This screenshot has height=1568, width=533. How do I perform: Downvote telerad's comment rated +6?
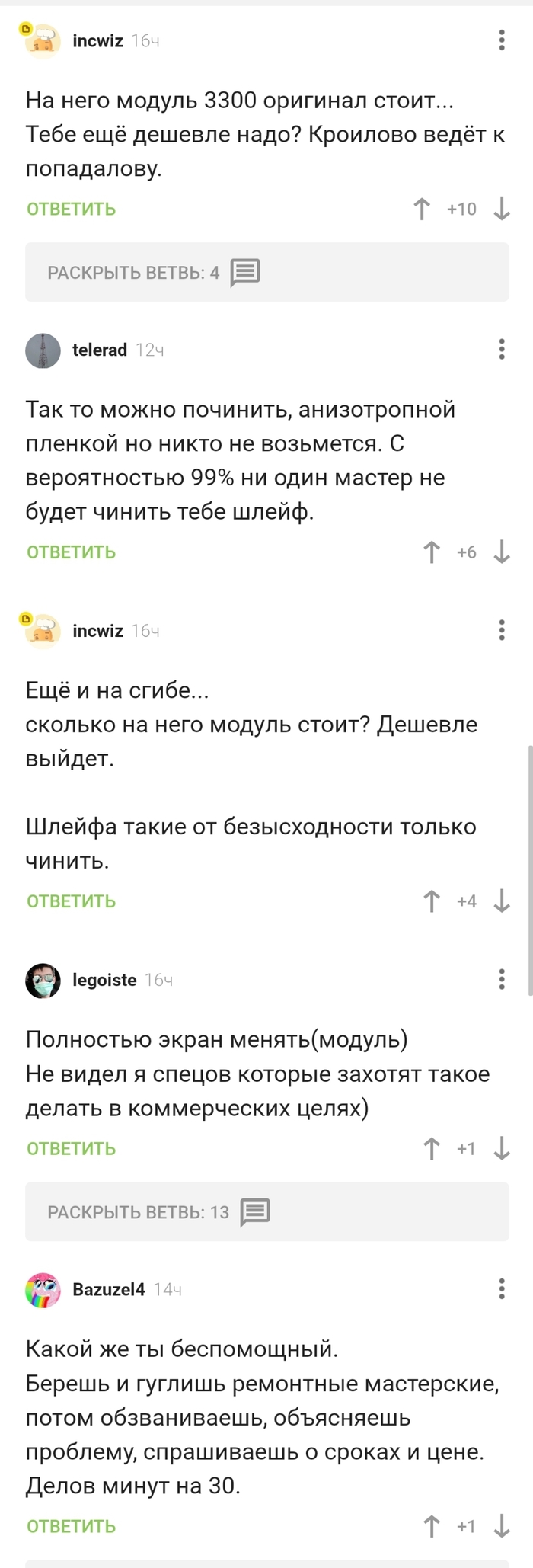coord(501,552)
